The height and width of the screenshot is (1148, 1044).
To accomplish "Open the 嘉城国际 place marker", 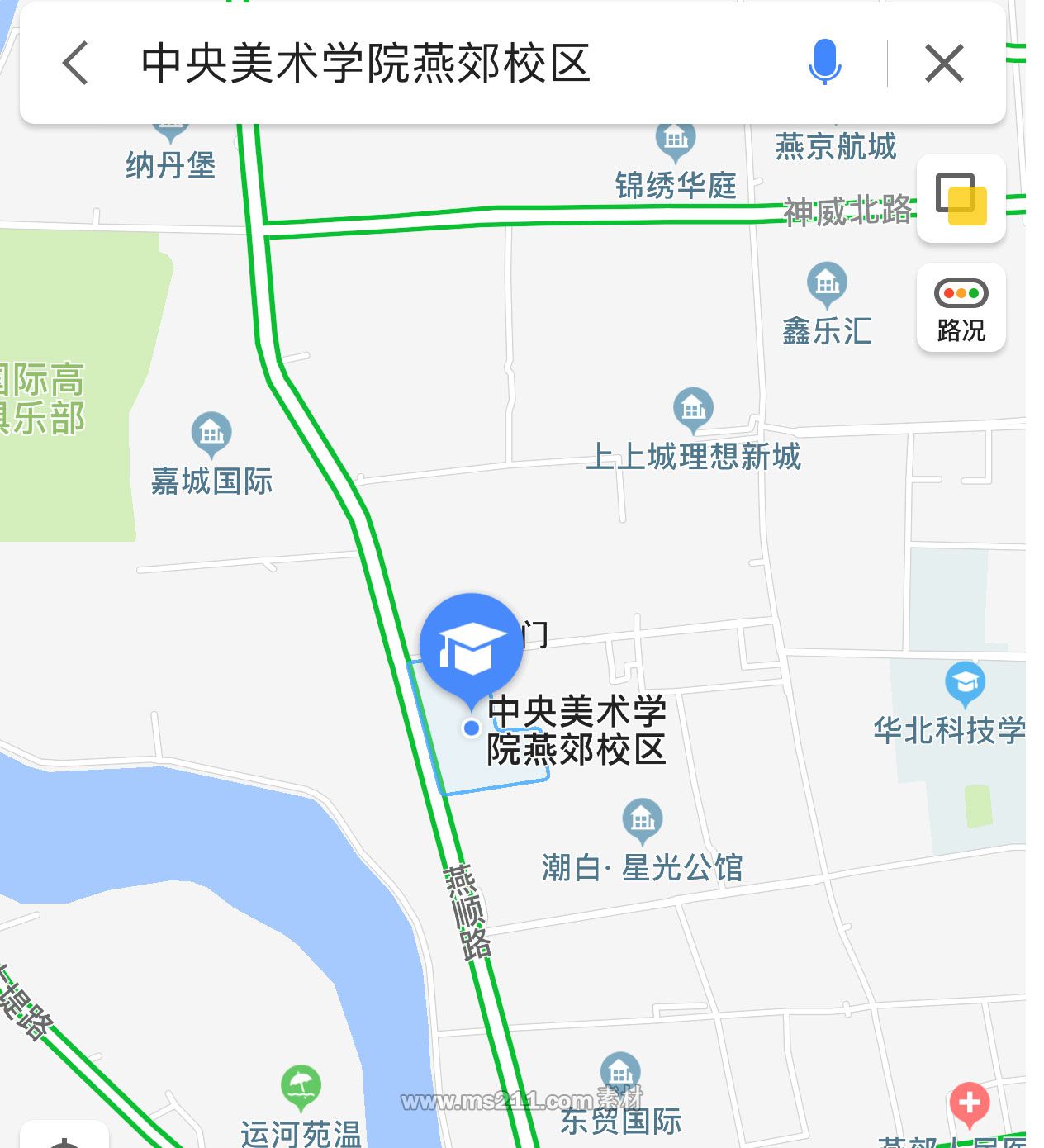I will [x=211, y=433].
